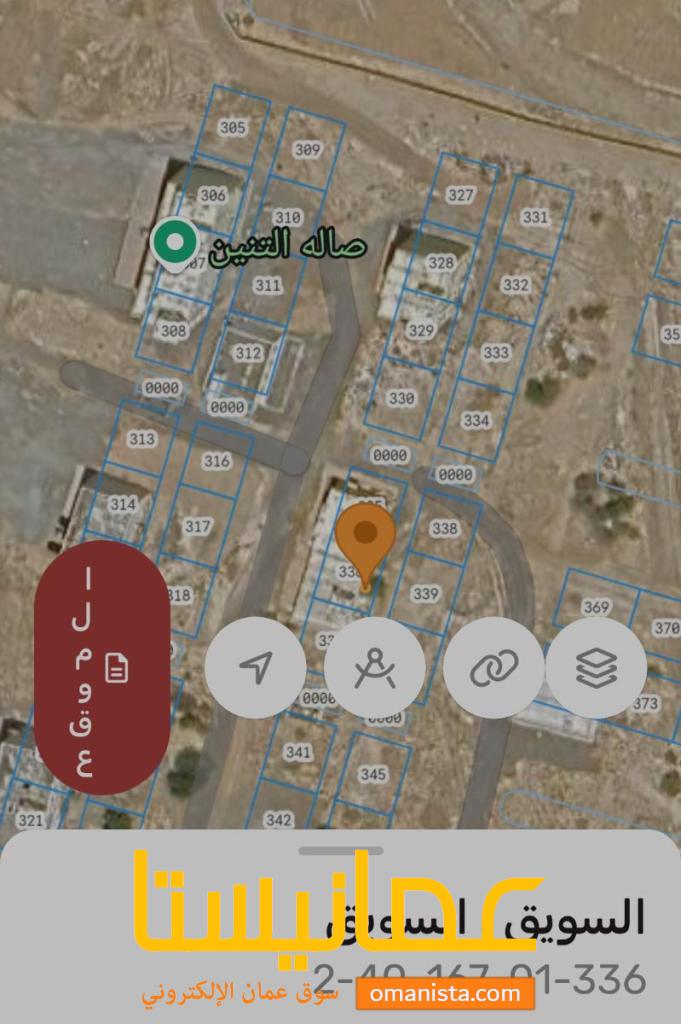Copy the plot link via chain icon

pos(493,667)
